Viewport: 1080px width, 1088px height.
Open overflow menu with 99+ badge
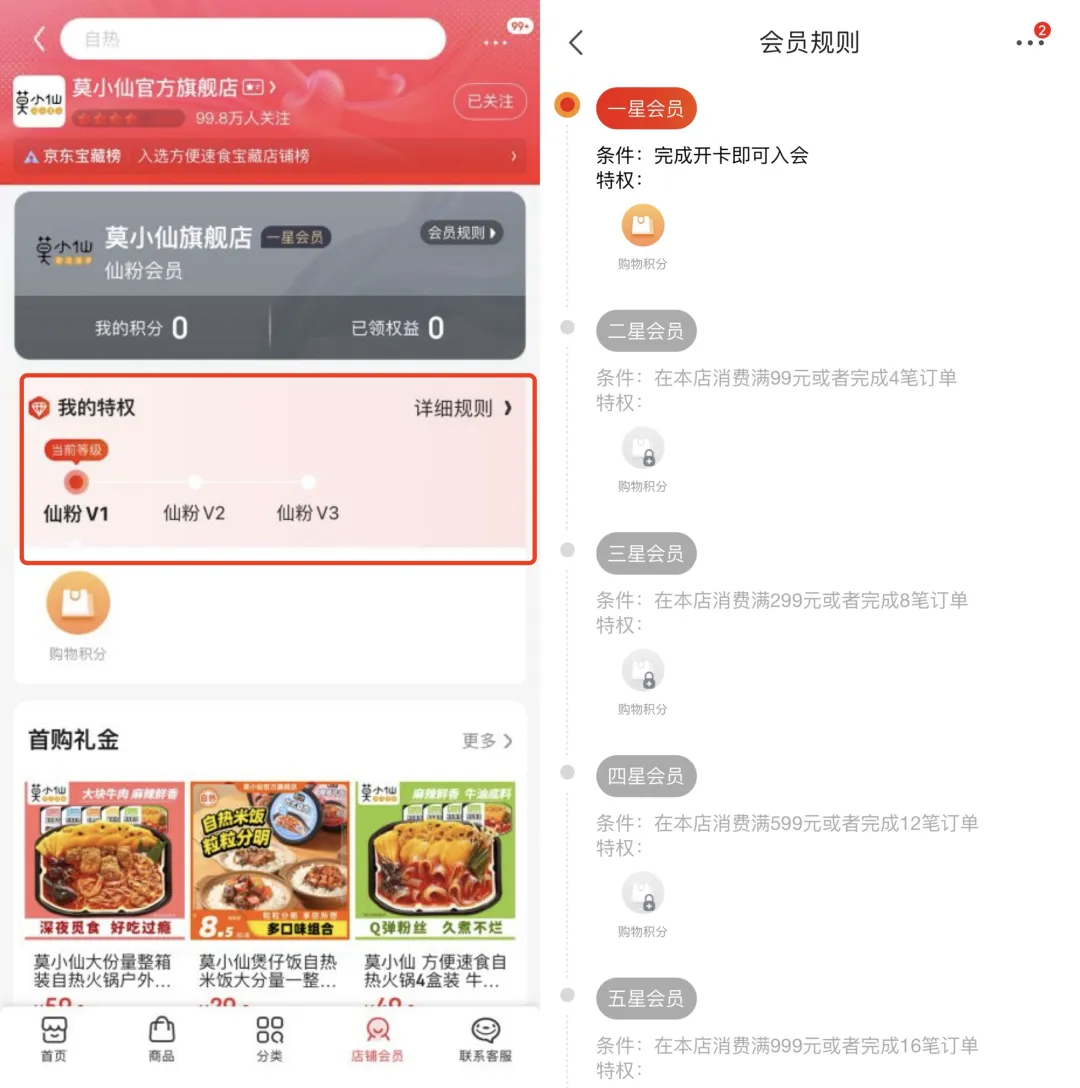(496, 42)
